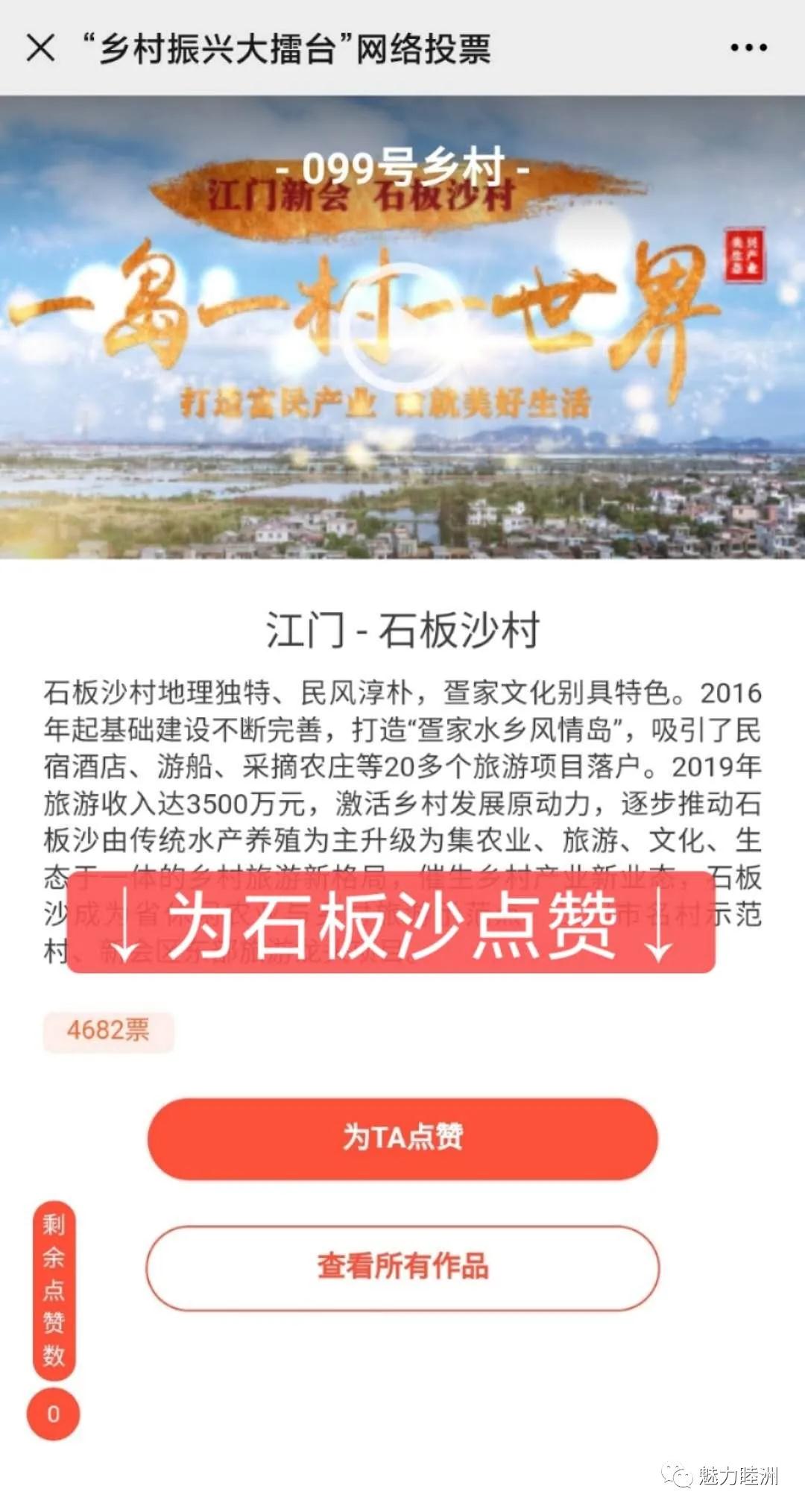
Task: Close the voting web page
Action: (x=40, y=48)
